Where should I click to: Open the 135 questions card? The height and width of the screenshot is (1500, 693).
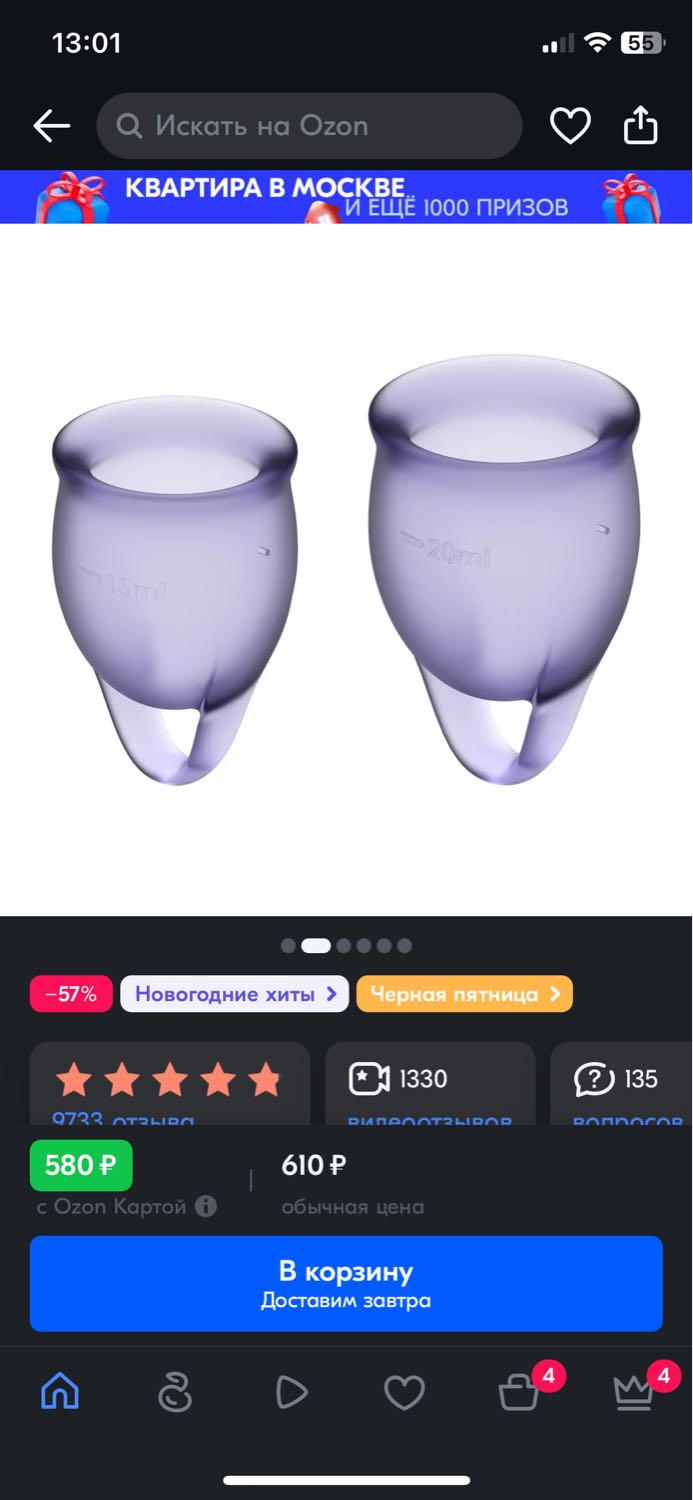tap(621, 1084)
